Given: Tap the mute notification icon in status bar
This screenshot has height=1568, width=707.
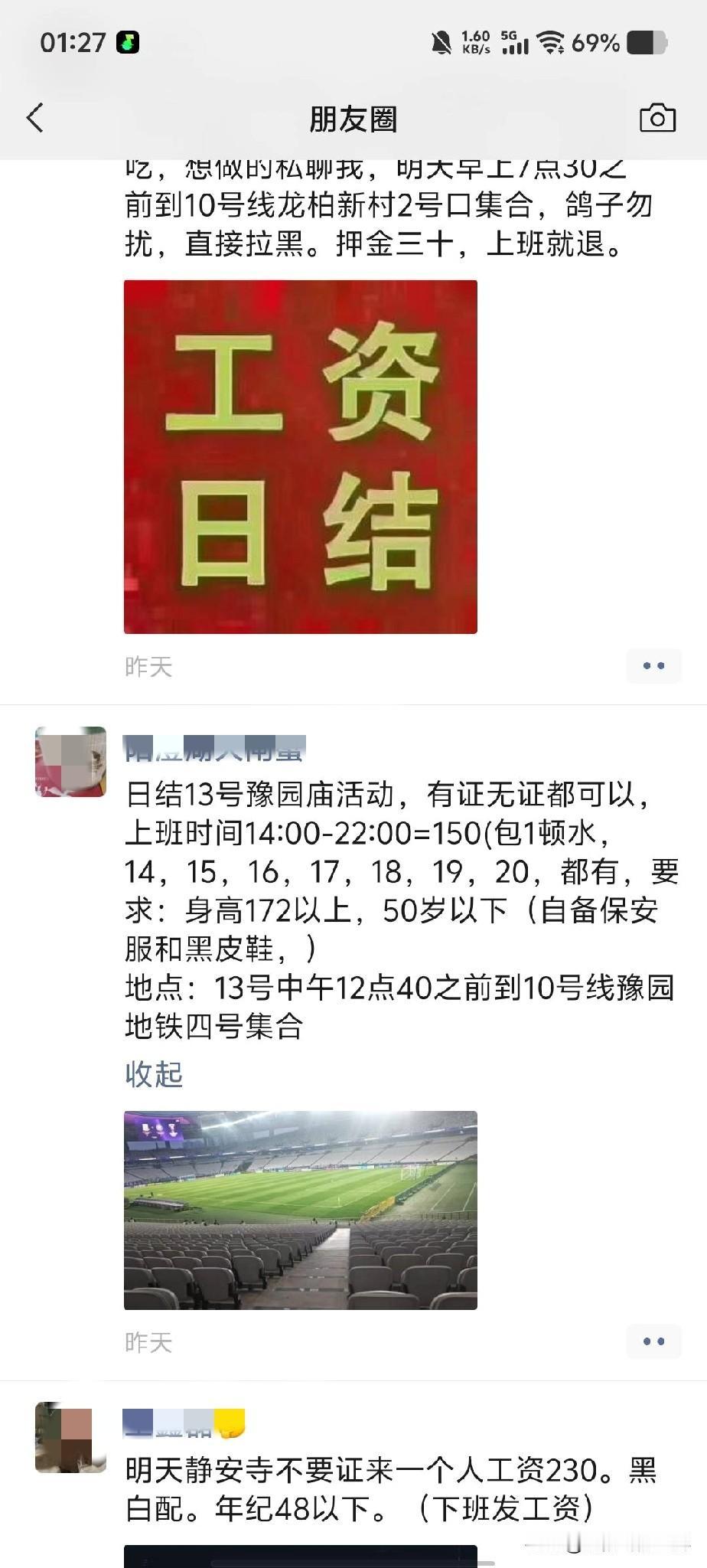Looking at the screenshot, I should 438,44.
